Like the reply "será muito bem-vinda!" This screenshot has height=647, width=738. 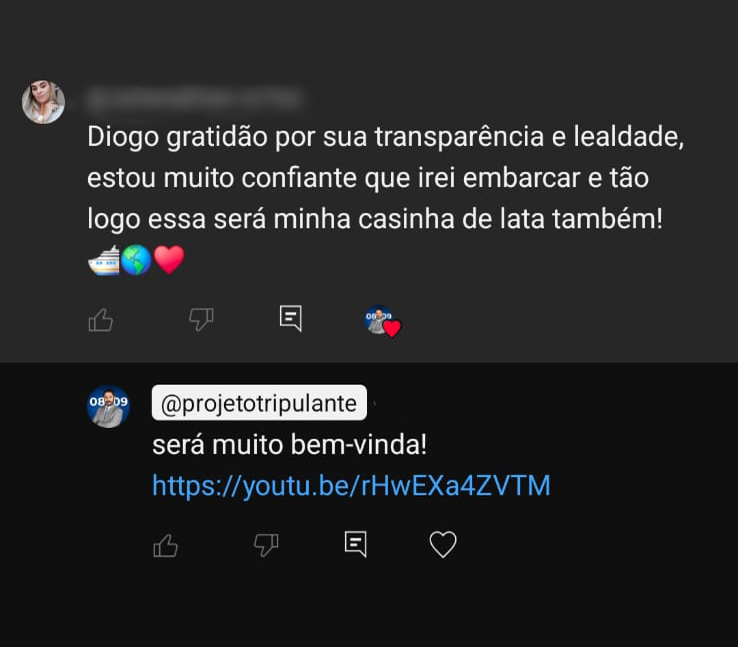(x=166, y=546)
